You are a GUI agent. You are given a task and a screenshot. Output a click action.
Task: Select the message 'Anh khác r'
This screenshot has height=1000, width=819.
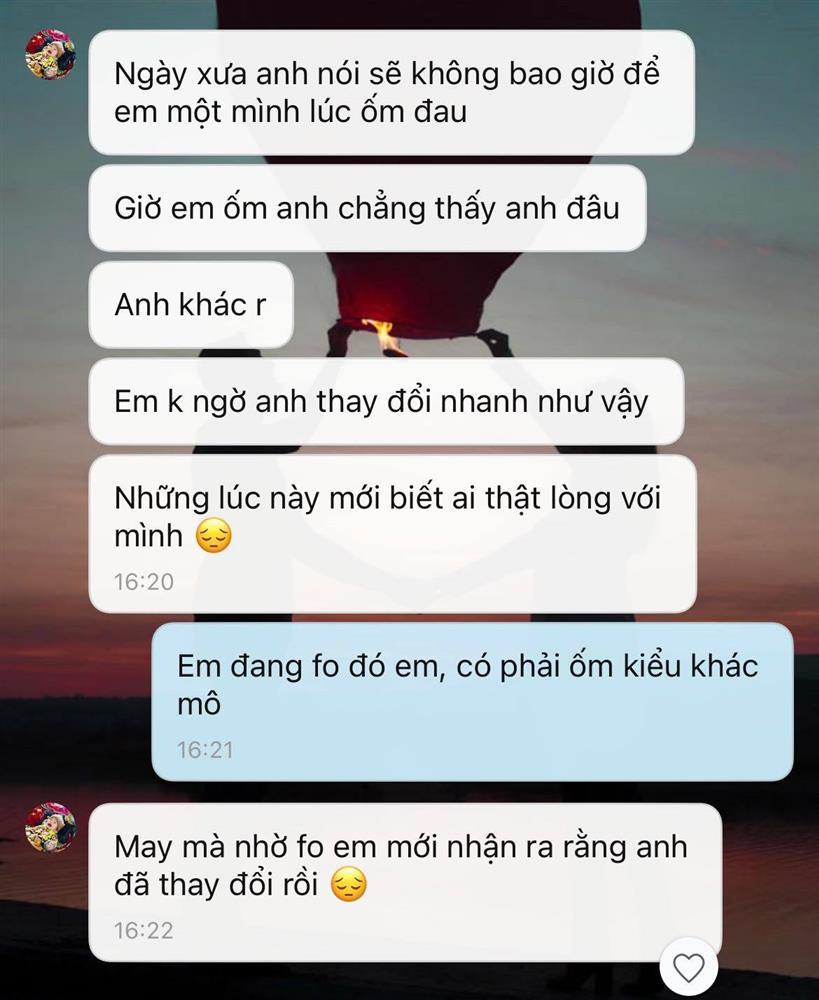coord(192,304)
